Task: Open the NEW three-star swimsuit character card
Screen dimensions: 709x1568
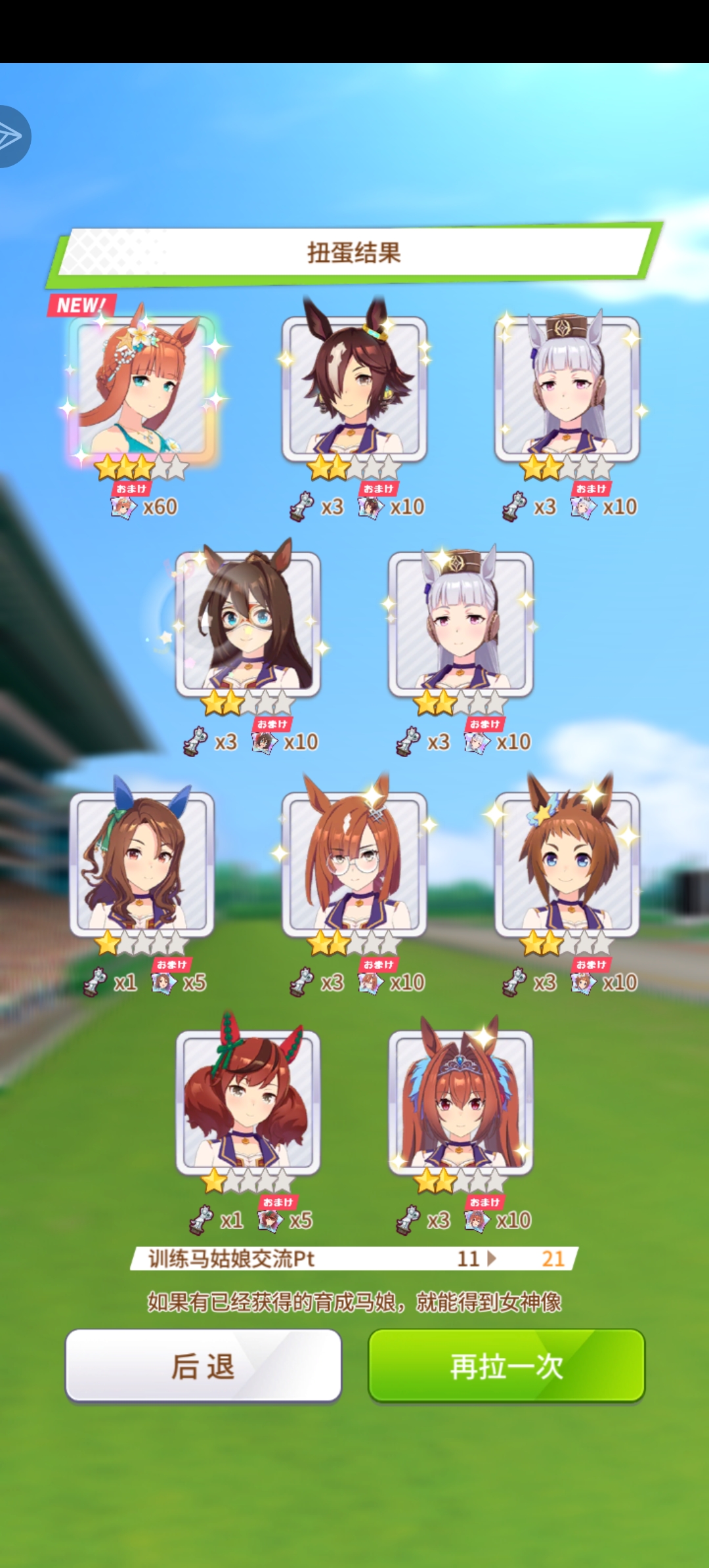Action: (142, 387)
